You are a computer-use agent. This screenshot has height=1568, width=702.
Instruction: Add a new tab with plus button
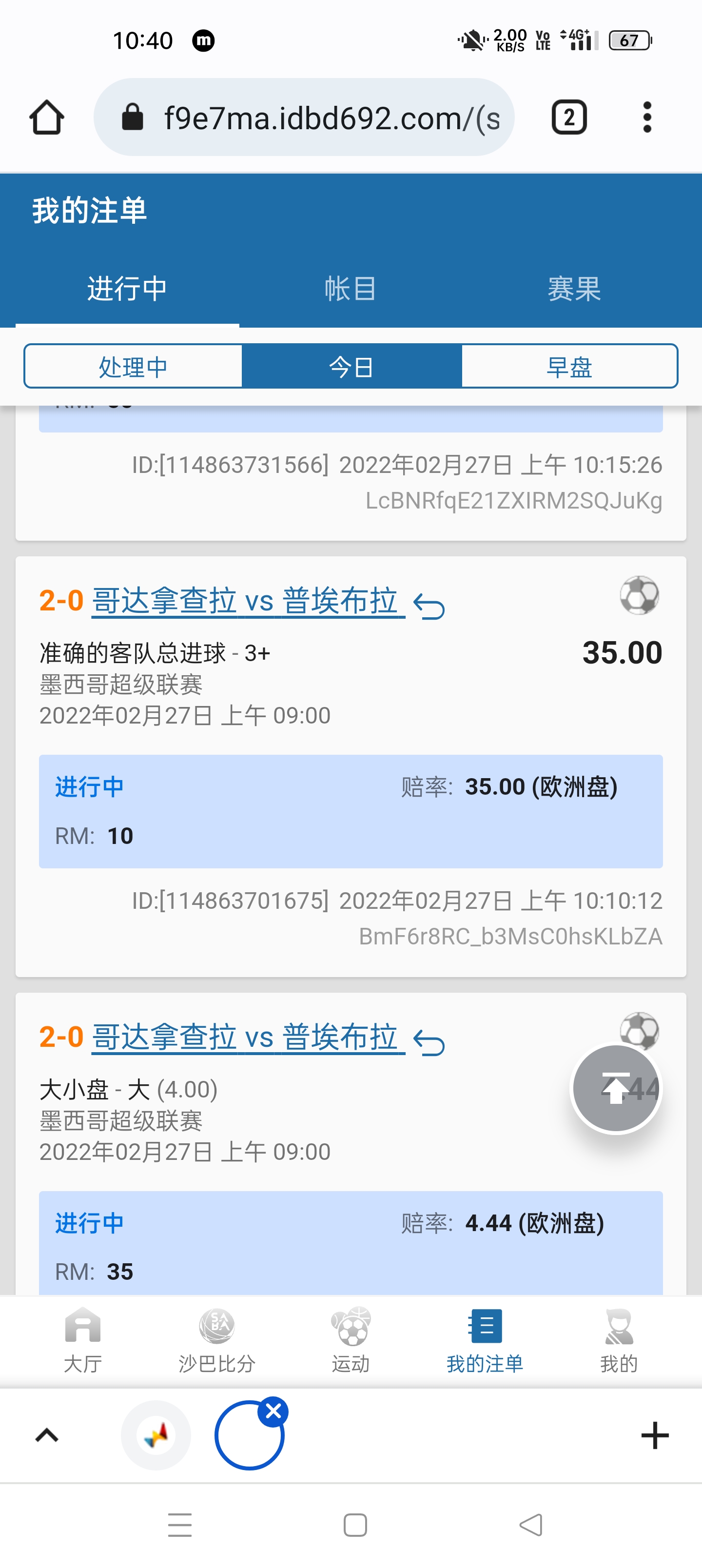tap(655, 1435)
